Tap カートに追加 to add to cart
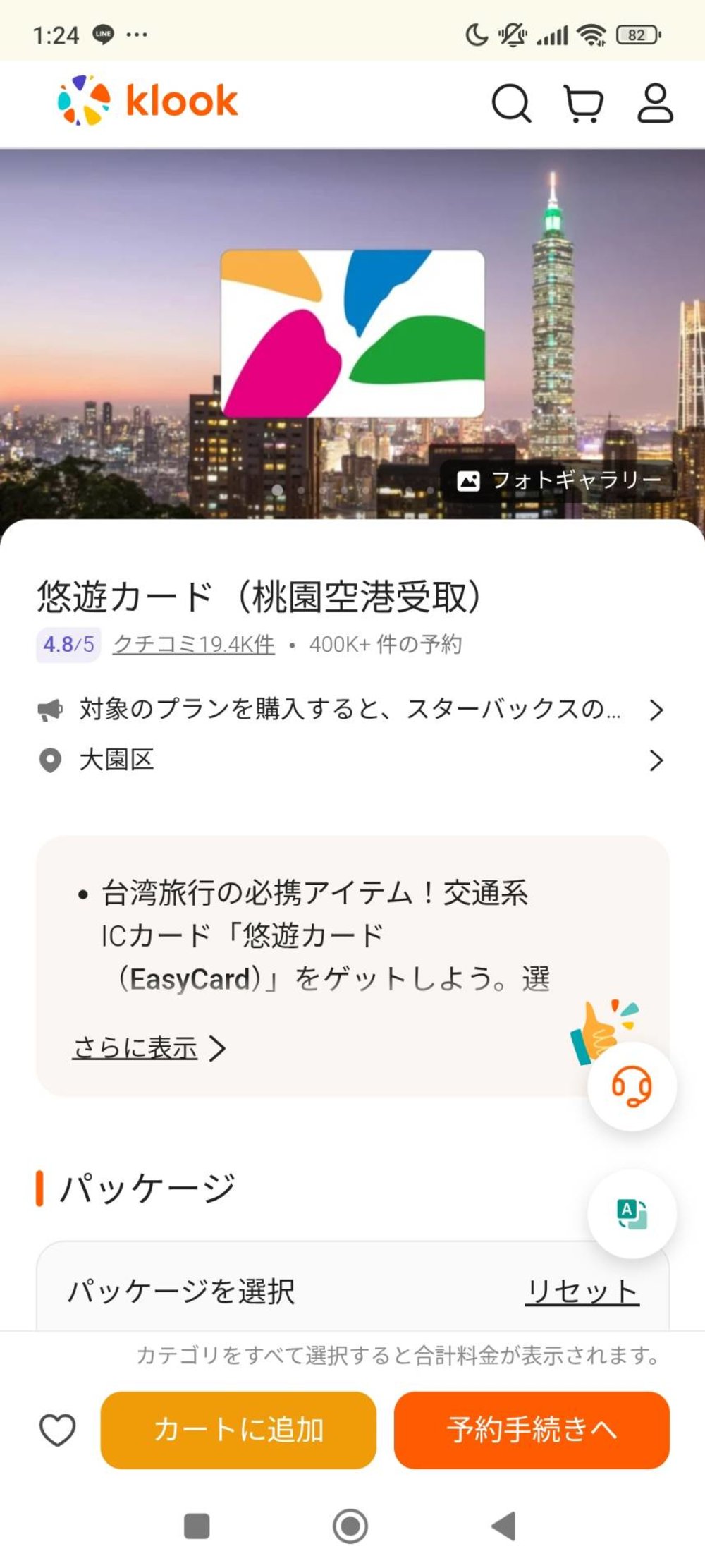The image size is (705, 1568). (x=238, y=1430)
